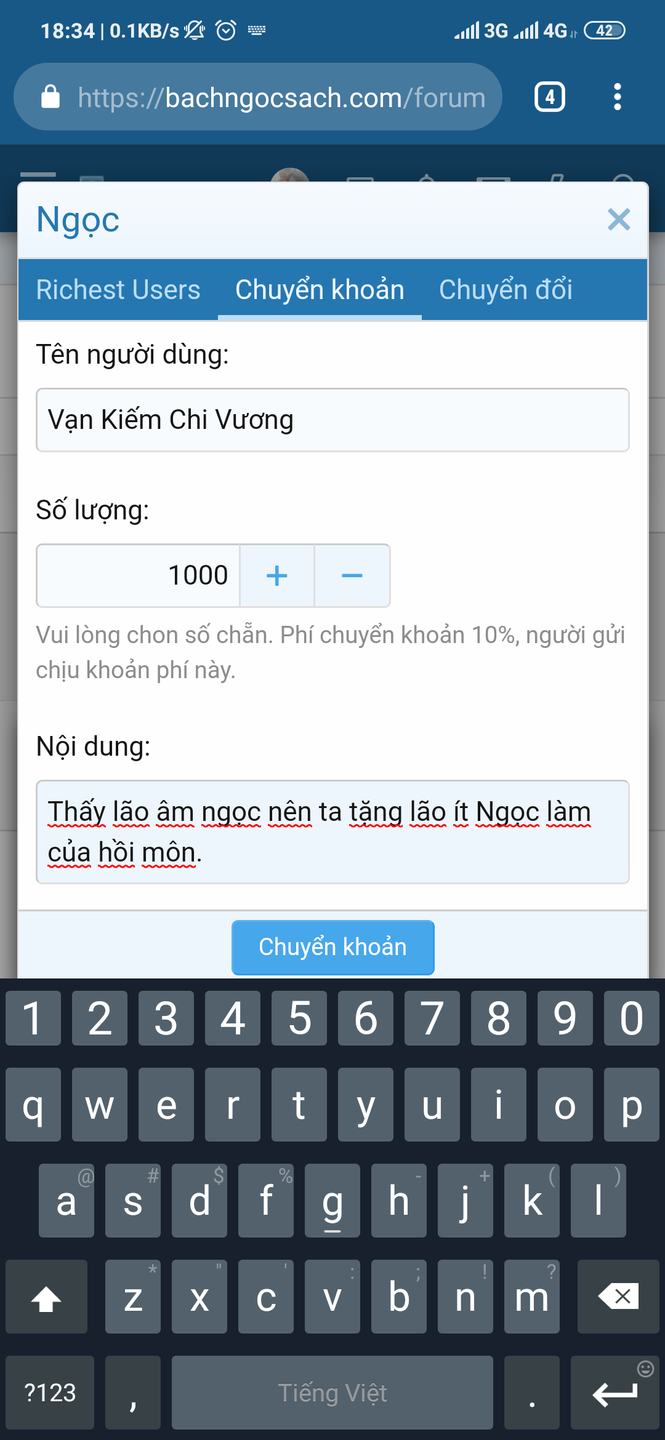Decrease the amount with the minus button
The image size is (665, 1440).
pos(352,575)
